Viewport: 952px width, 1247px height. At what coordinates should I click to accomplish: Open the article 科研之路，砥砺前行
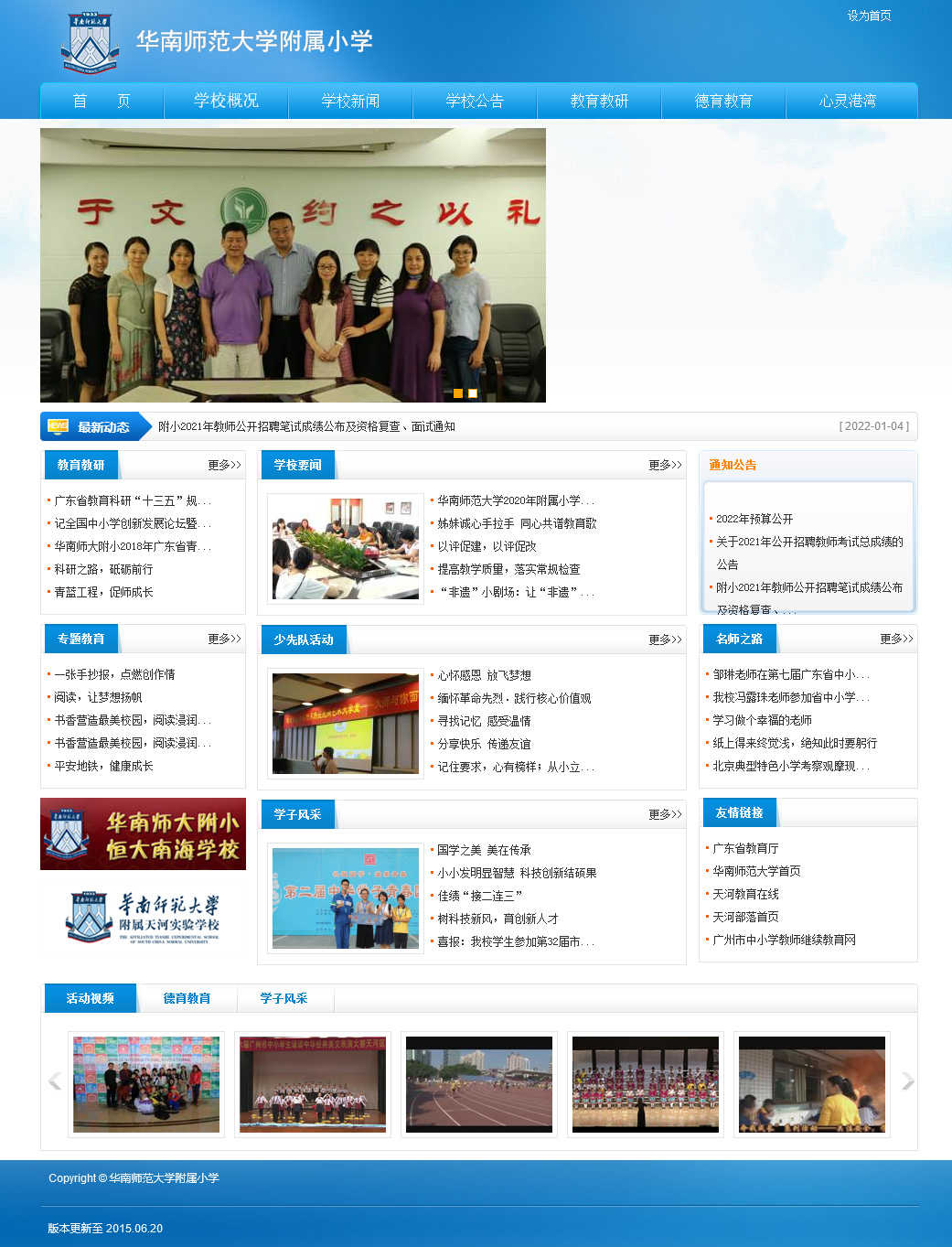coord(103,569)
